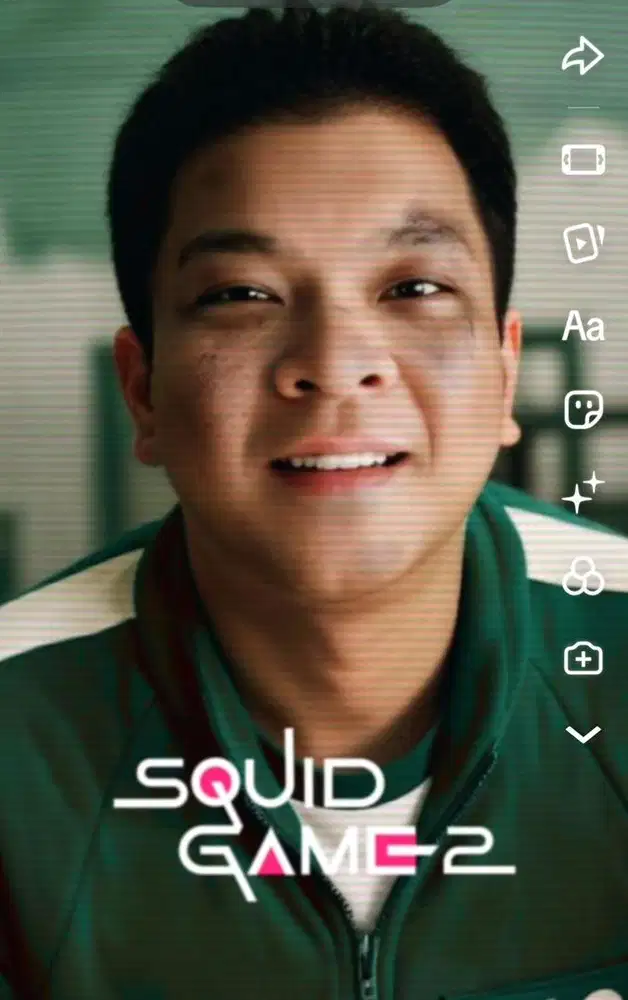Add text with the Aa tool
Viewport: 628px width, 1000px height.
[x=583, y=326]
